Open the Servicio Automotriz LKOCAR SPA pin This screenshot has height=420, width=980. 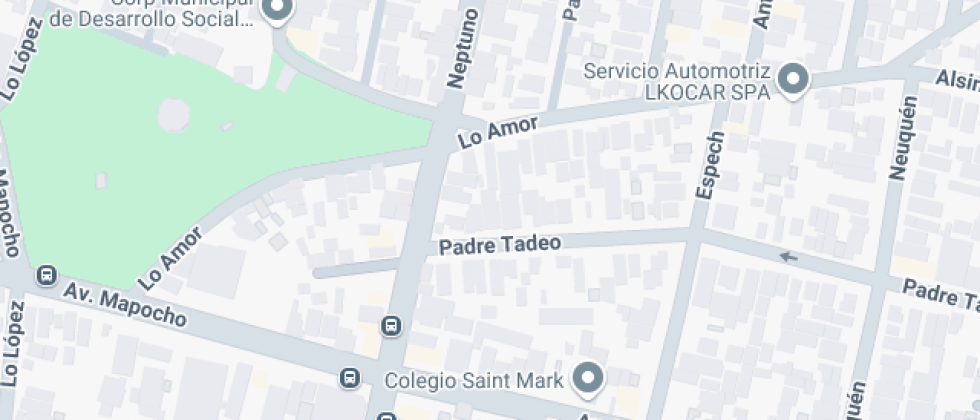pos(794,80)
